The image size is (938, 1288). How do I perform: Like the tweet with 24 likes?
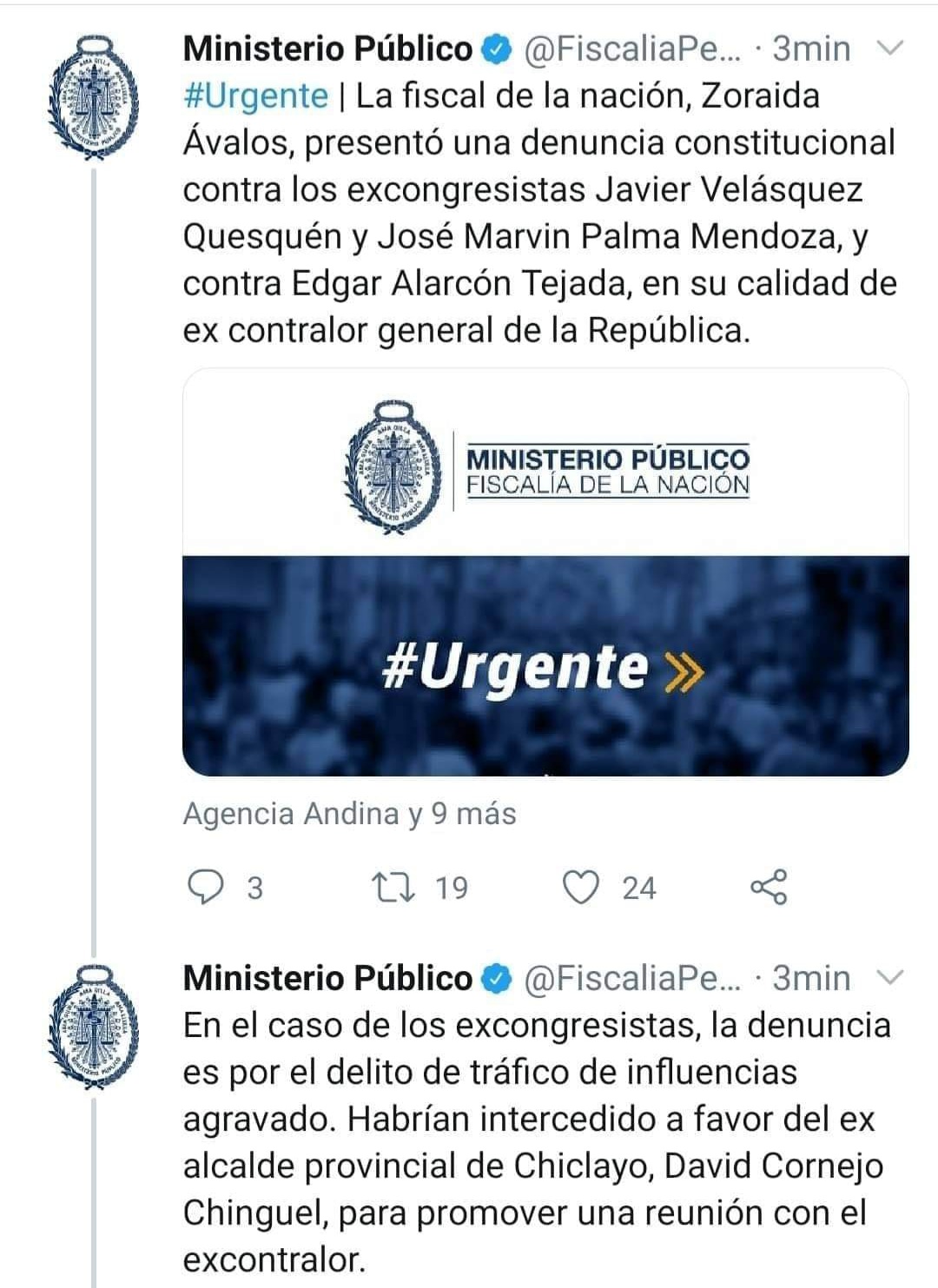pyautogui.click(x=581, y=887)
